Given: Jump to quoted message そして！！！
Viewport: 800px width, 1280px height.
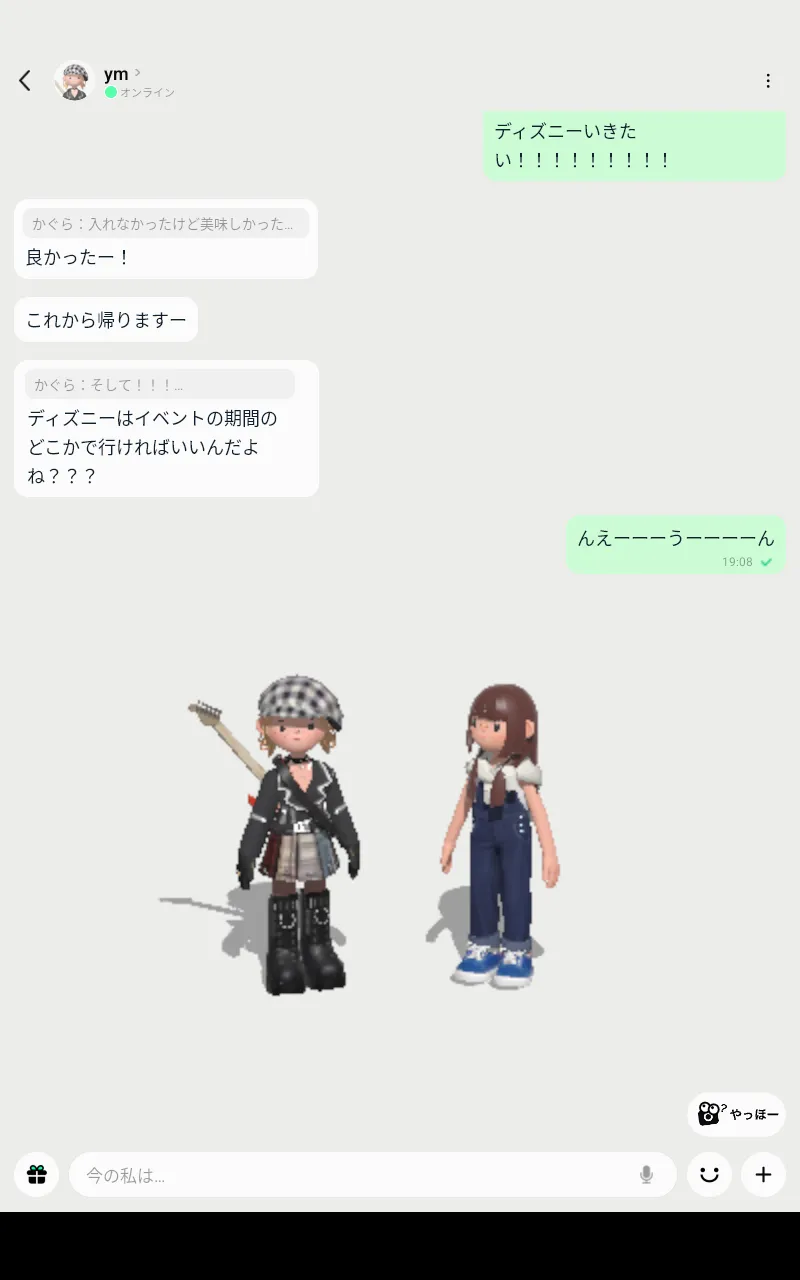Looking at the screenshot, I should click(x=160, y=384).
